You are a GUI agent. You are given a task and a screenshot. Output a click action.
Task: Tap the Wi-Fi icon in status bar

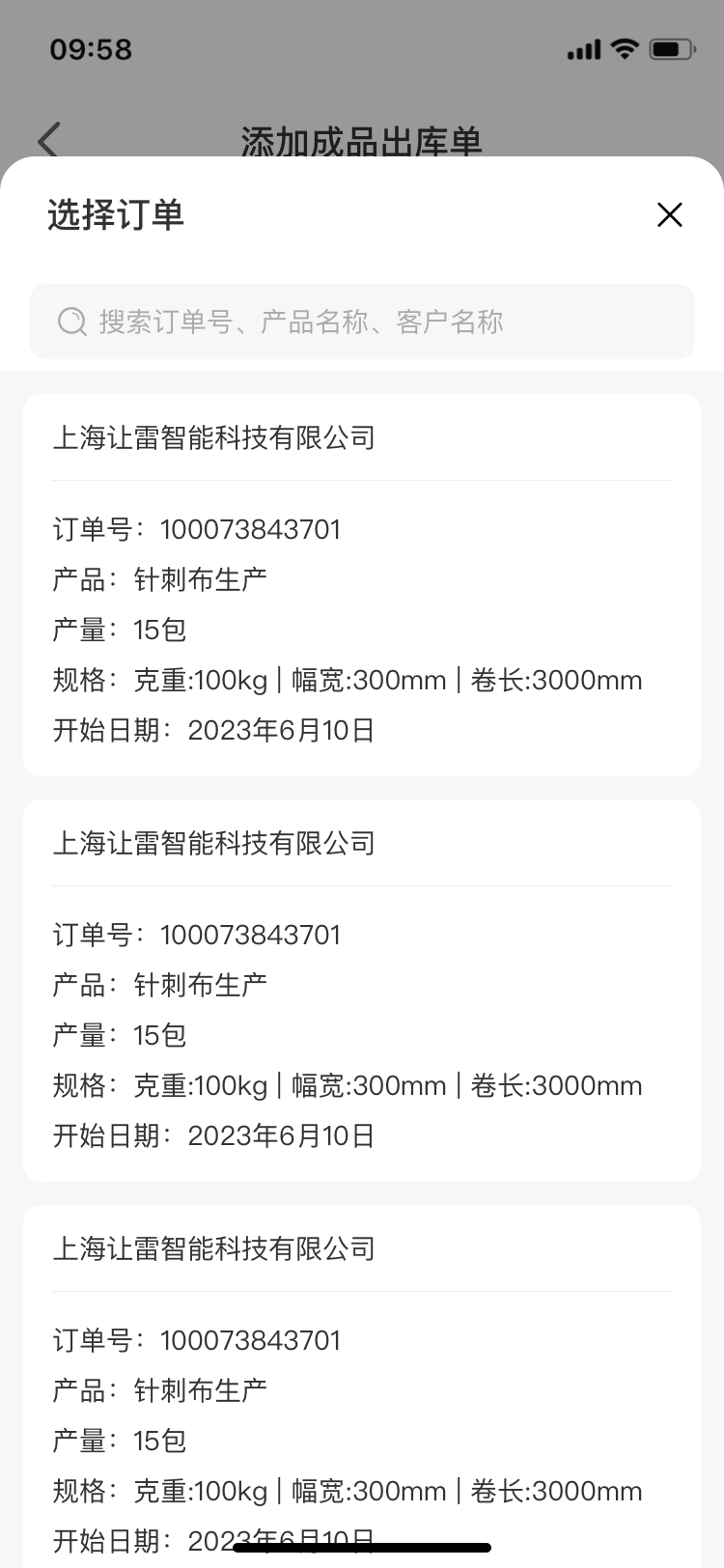click(x=624, y=48)
